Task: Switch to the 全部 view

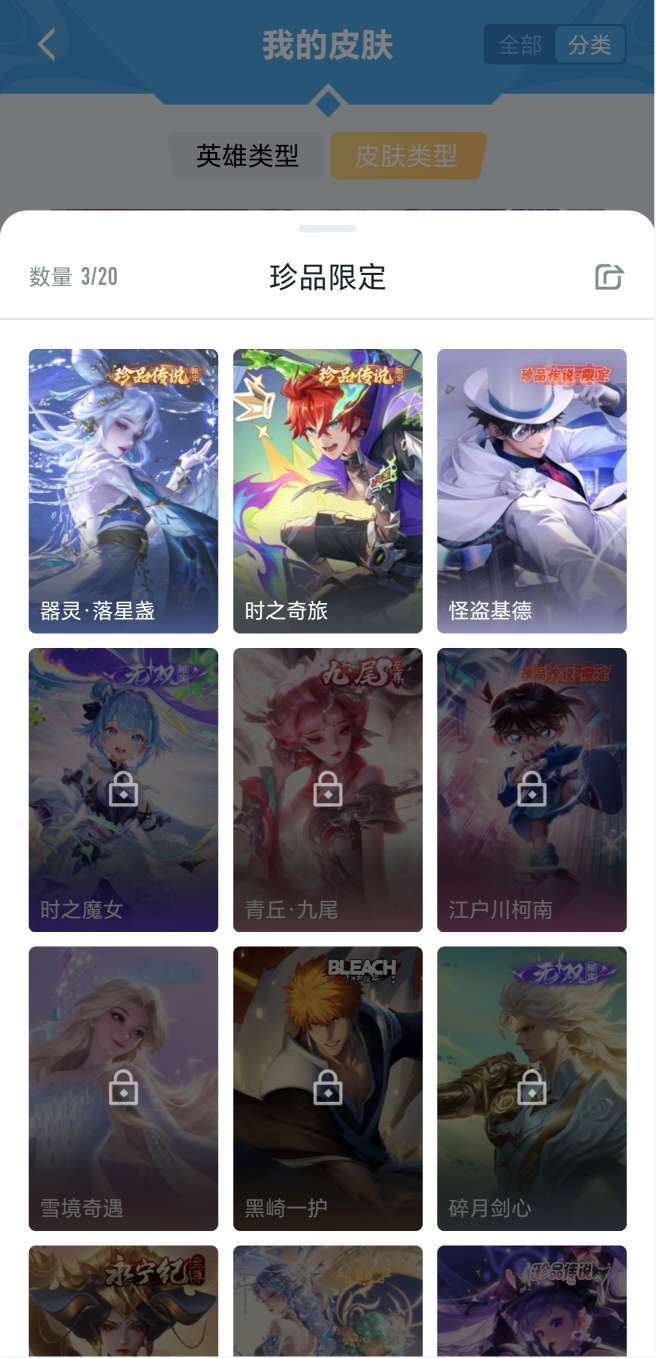Action: click(x=520, y=45)
